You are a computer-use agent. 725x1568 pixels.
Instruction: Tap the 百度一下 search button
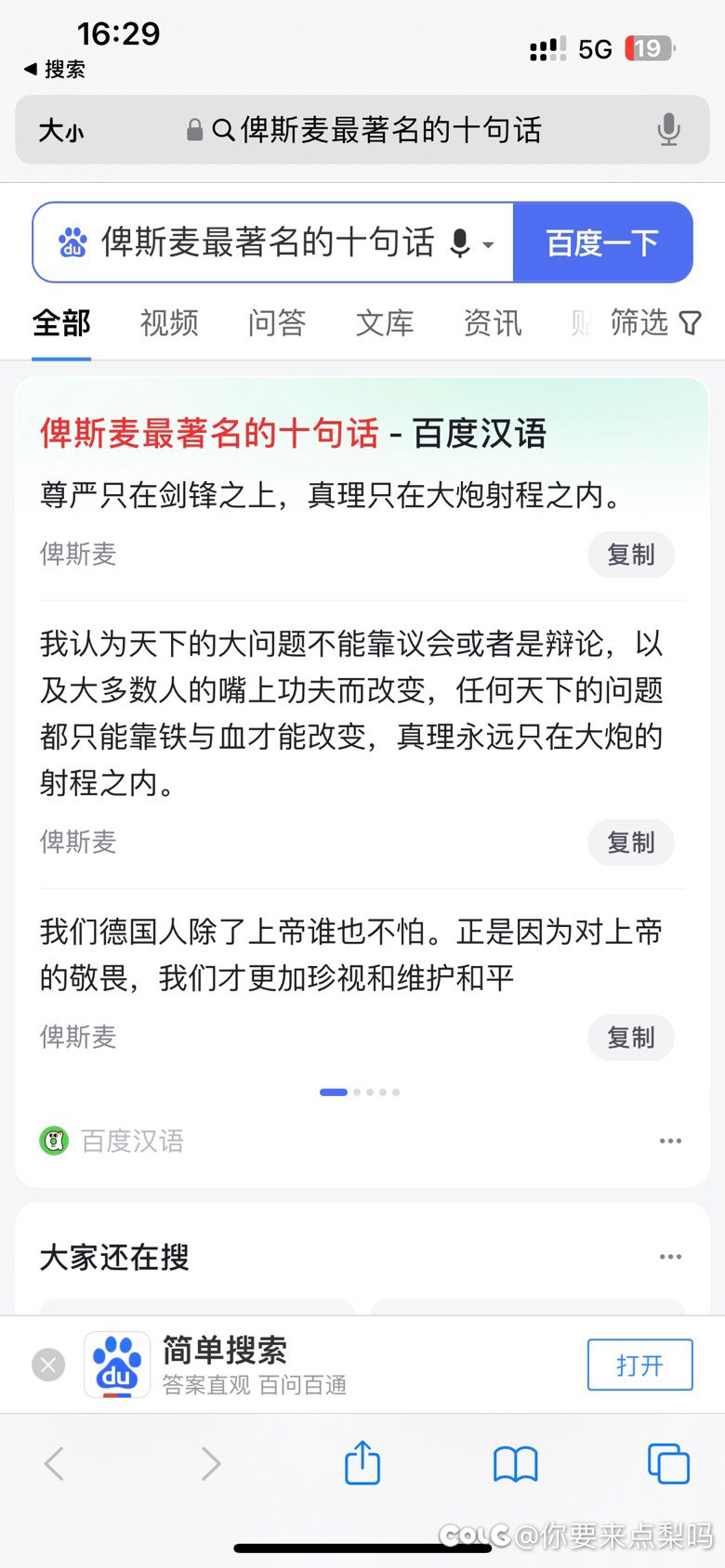click(x=602, y=242)
